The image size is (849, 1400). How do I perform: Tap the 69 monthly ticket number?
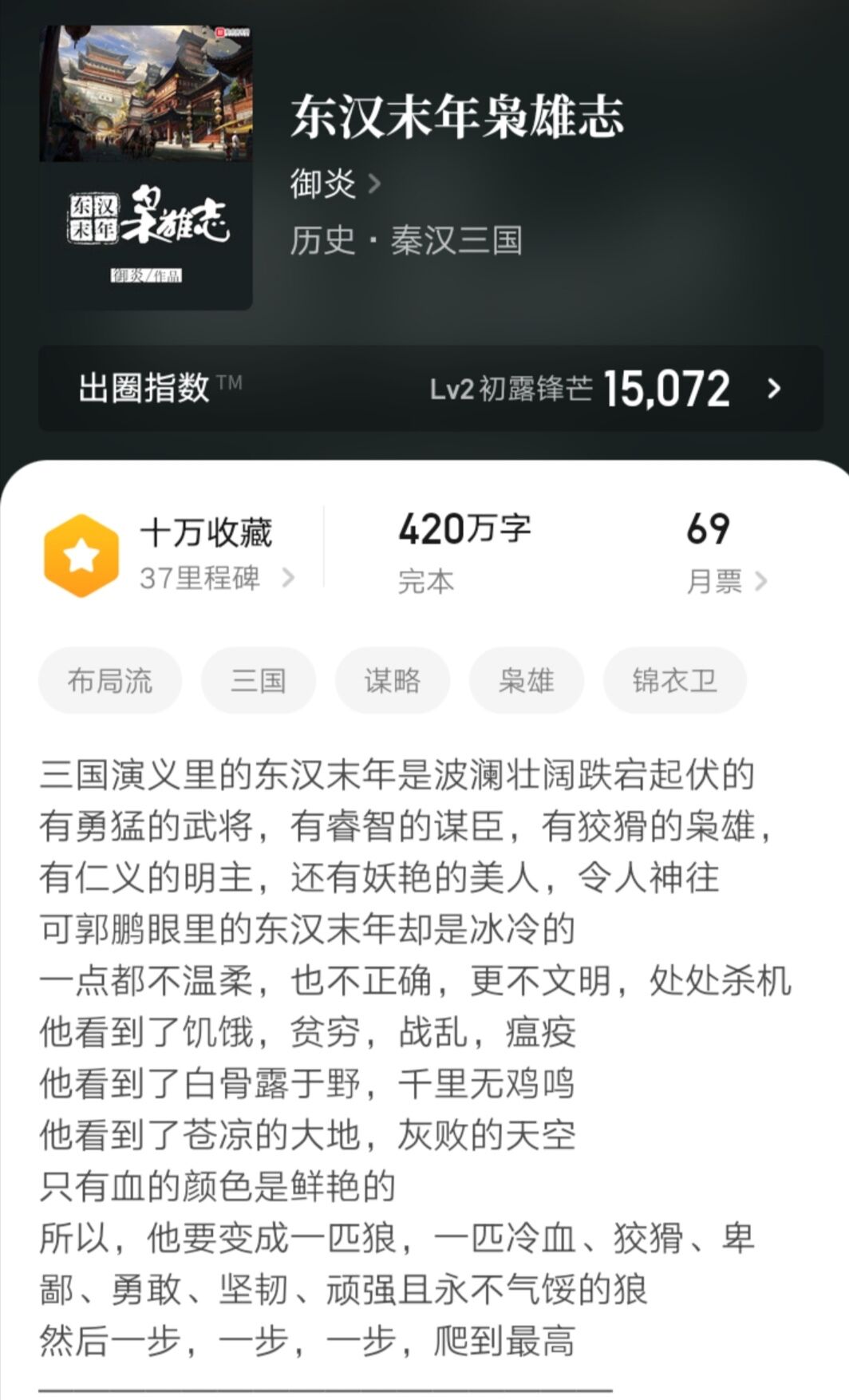[704, 529]
